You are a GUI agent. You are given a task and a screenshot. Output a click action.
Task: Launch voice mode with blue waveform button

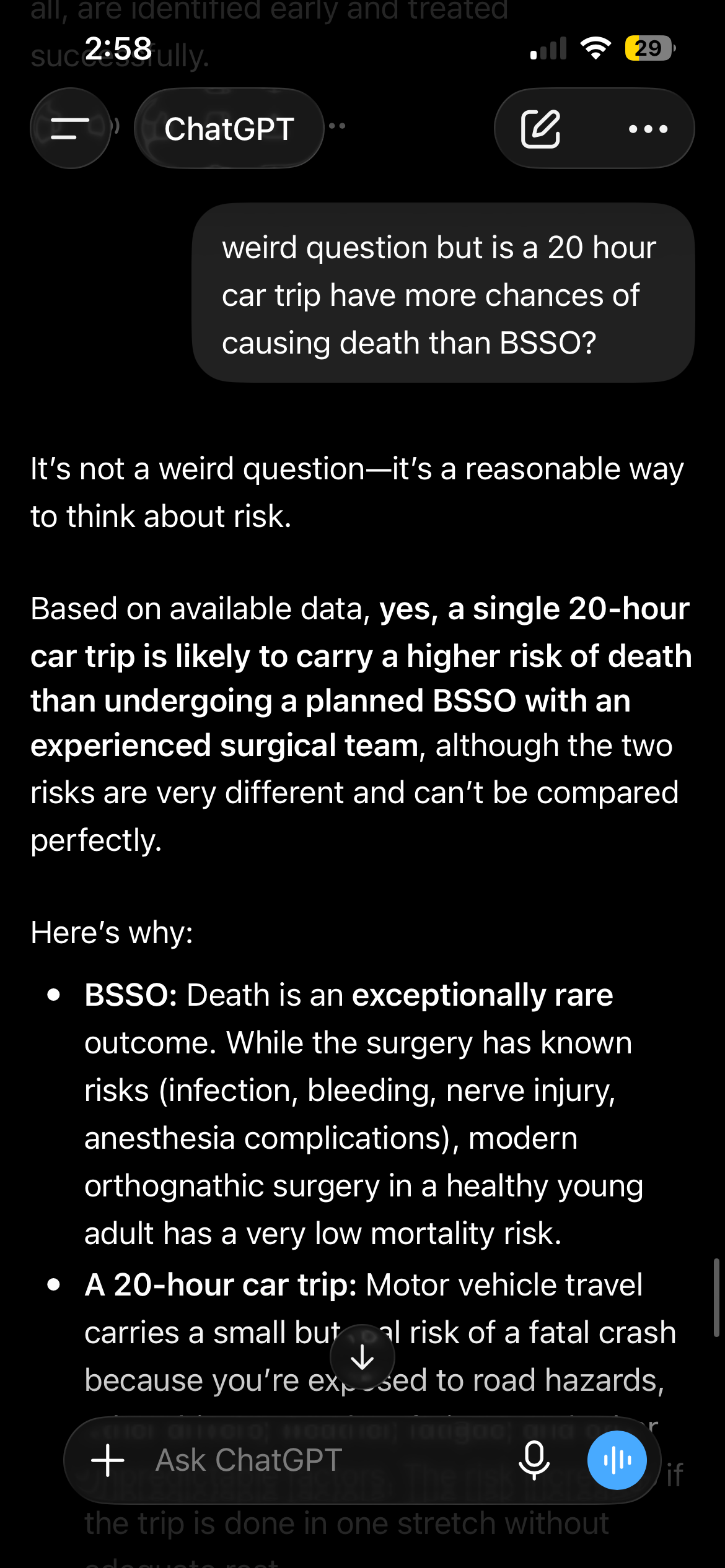tap(617, 1460)
